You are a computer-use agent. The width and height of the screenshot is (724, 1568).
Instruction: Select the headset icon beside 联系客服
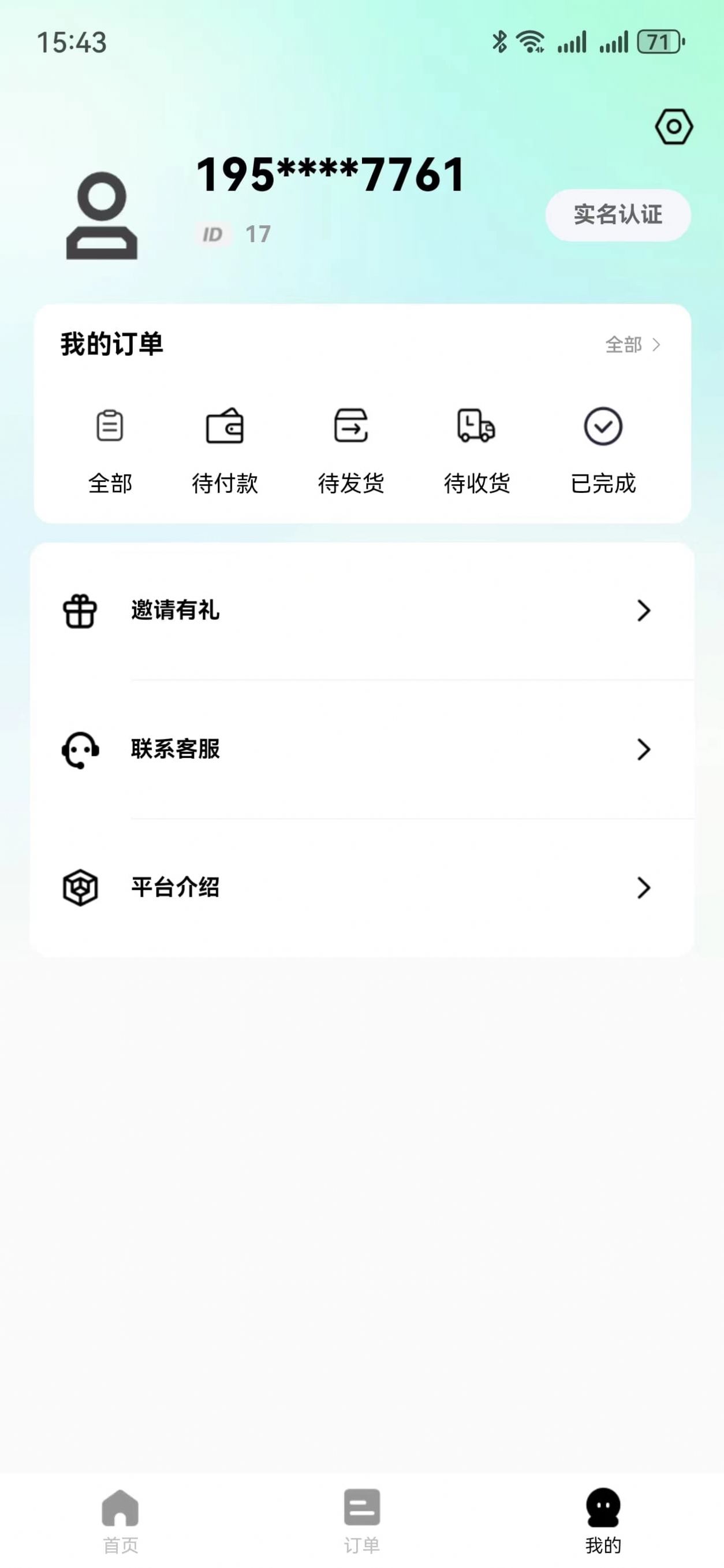79,750
